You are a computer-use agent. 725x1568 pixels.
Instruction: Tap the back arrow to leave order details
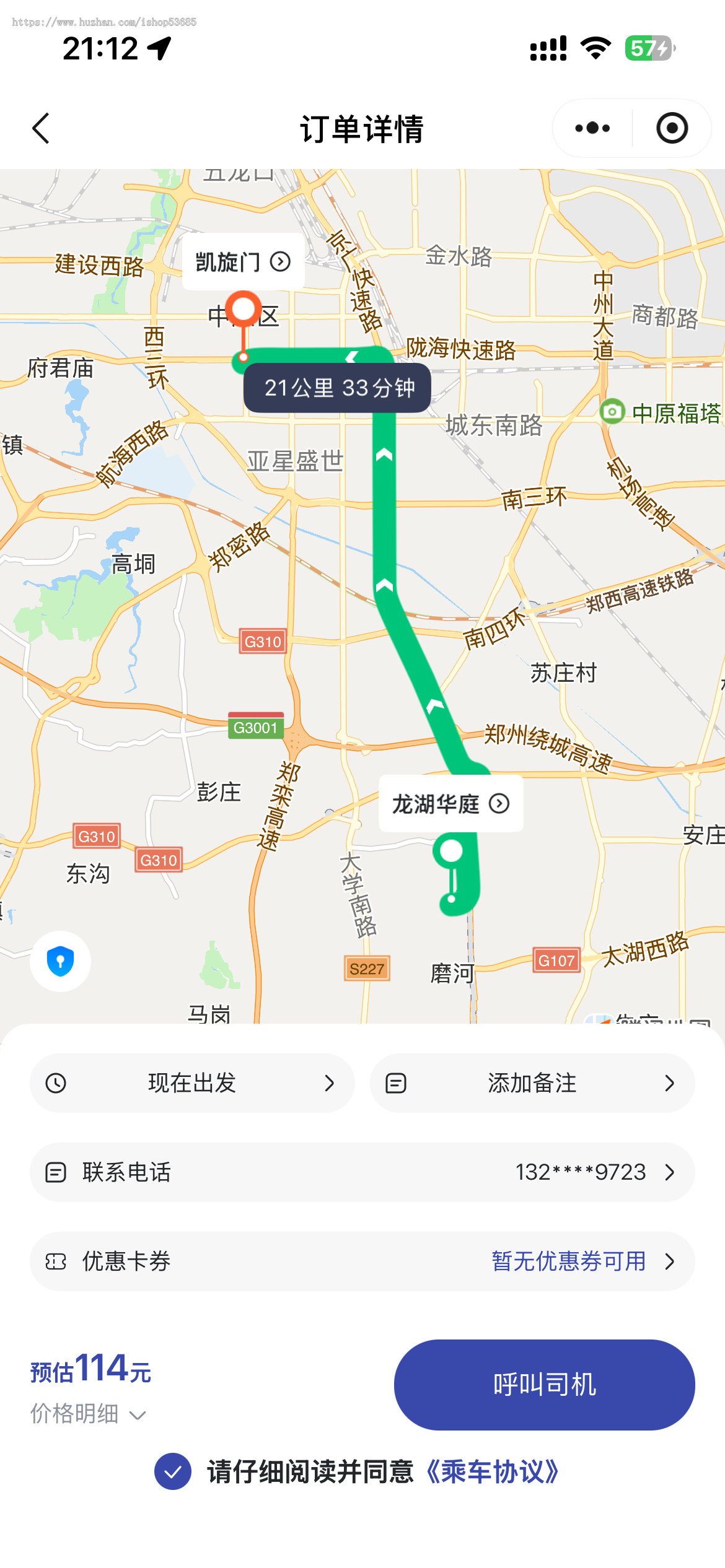[x=41, y=129]
